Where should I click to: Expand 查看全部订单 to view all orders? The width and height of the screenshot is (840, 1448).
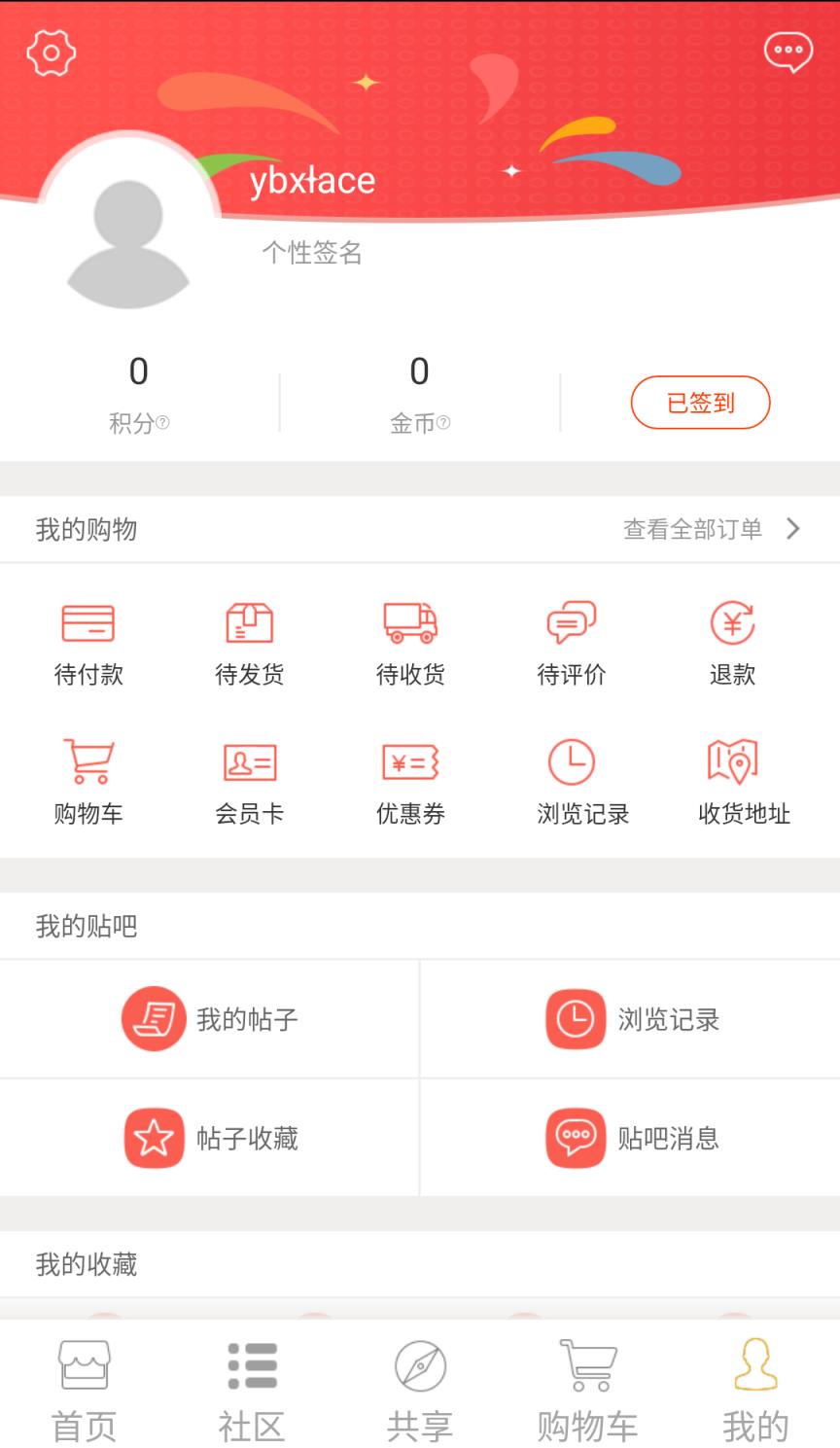coord(710,528)
